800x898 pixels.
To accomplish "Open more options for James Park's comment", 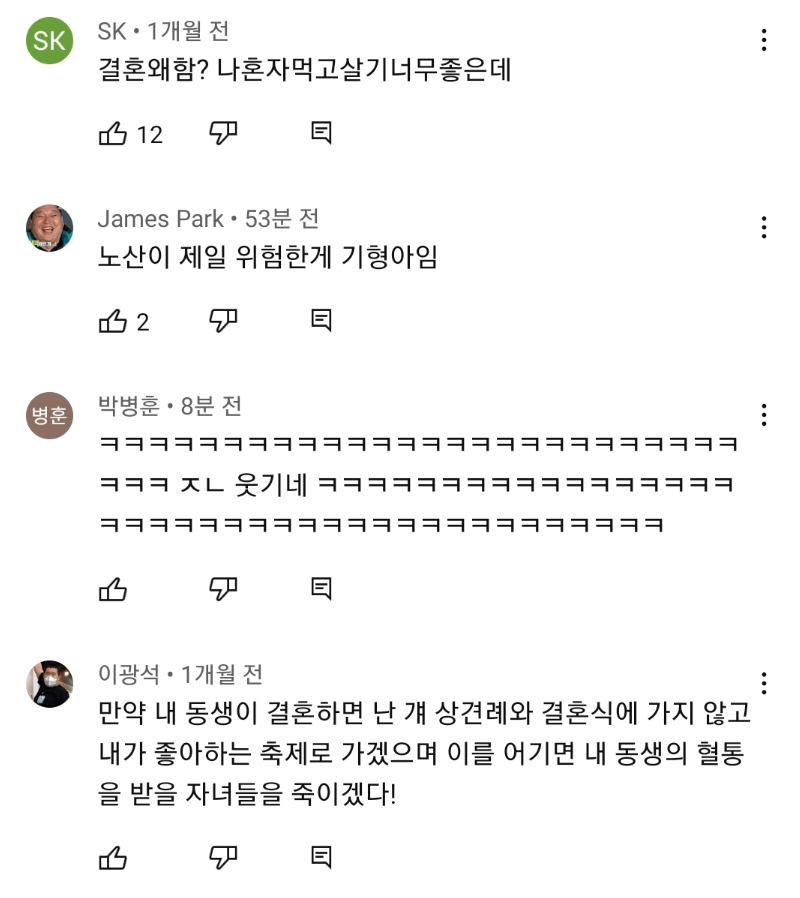I will tap(764, 228).
